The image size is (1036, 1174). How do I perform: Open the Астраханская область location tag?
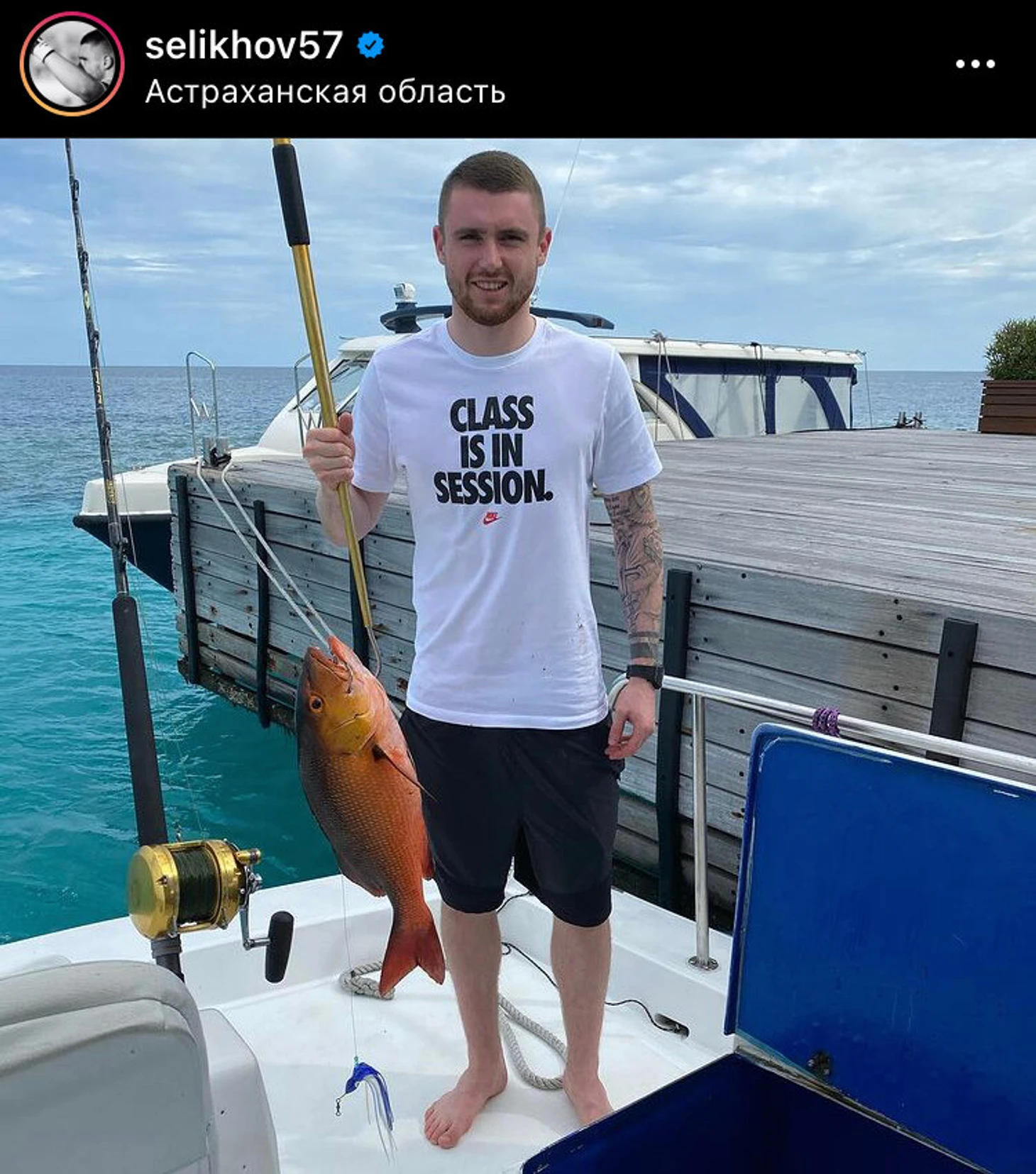(x=325, y=92)
